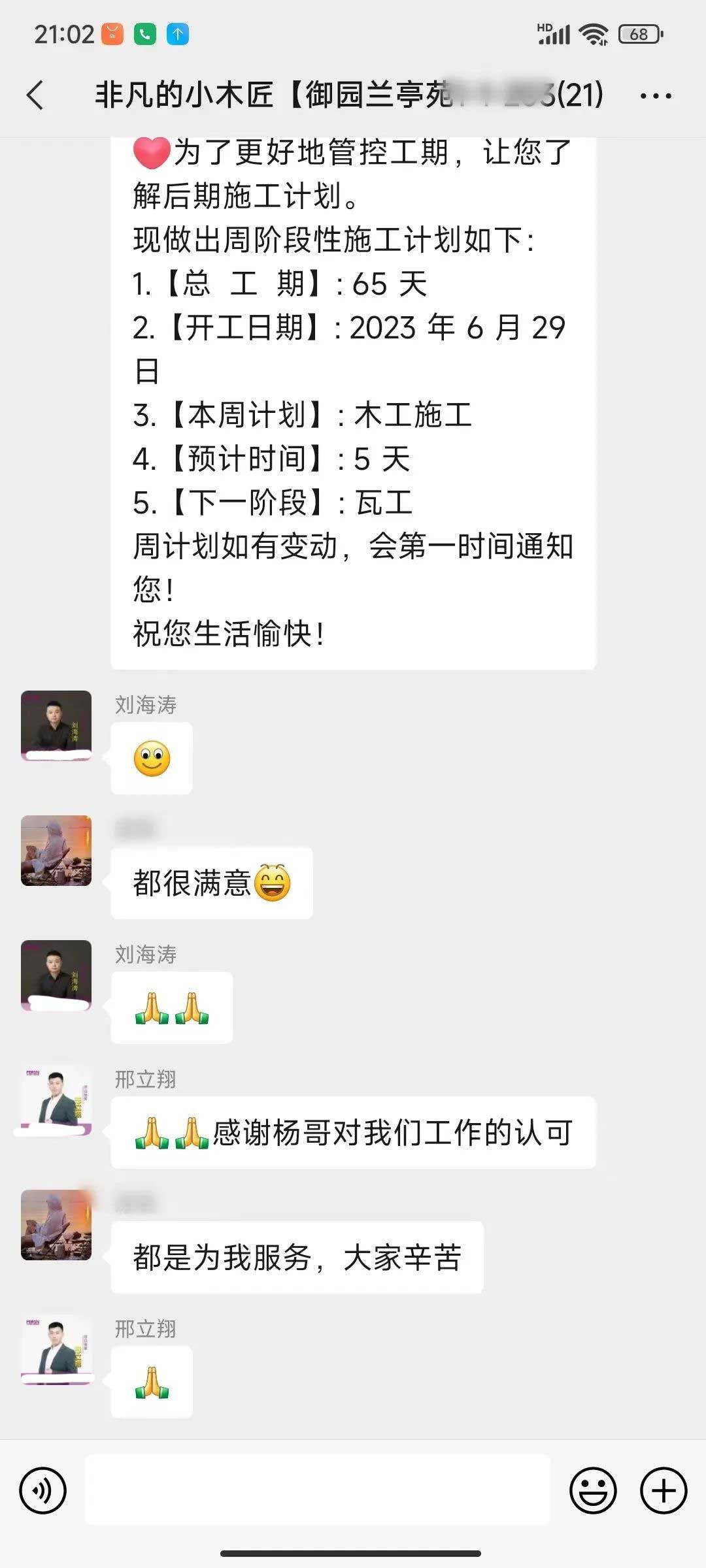Viewport: 706px width, 1568px height.
Task: Open 刘海涛's avatar beside praying hands message
Action: click(56, 975)
